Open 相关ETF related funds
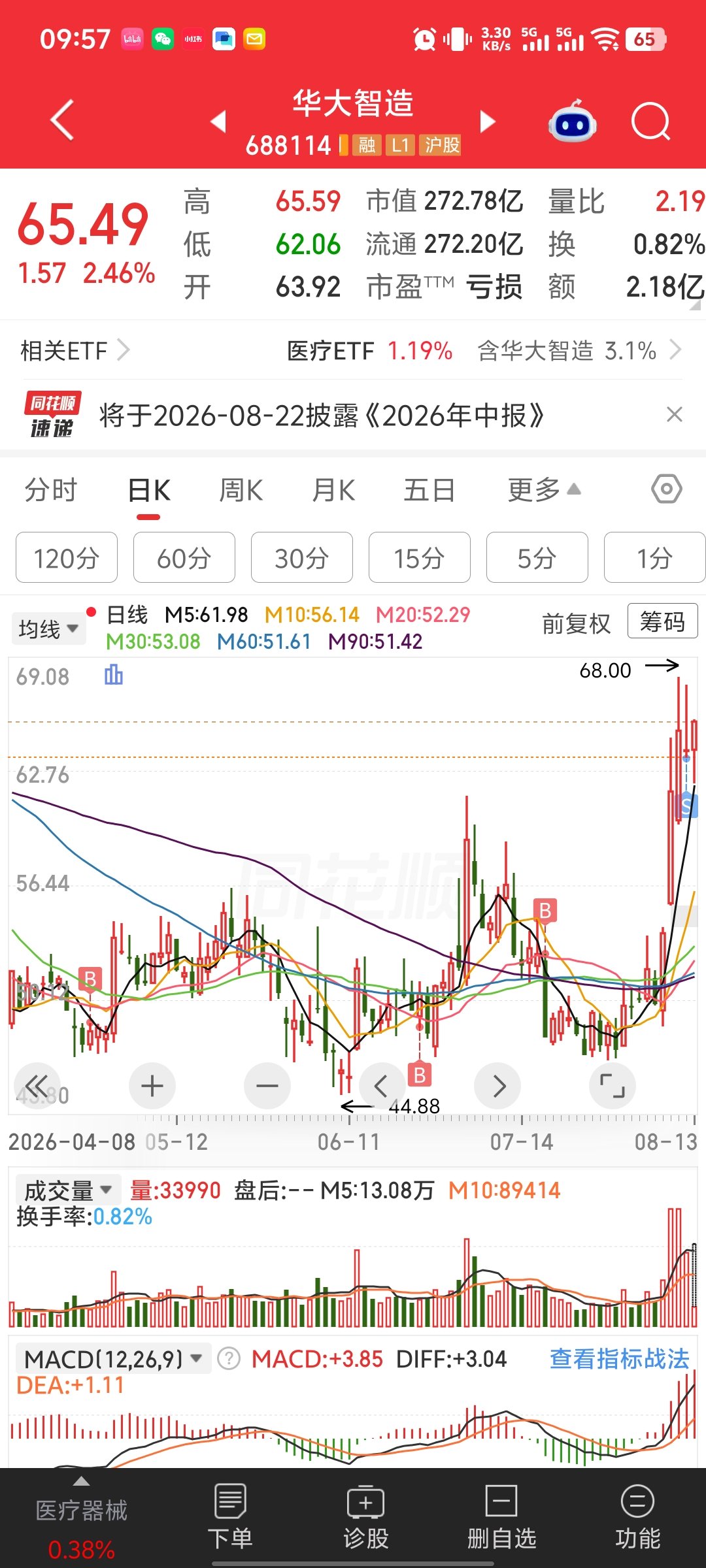The width and height of the screenshot is (706, 1568). click(75, 351)
